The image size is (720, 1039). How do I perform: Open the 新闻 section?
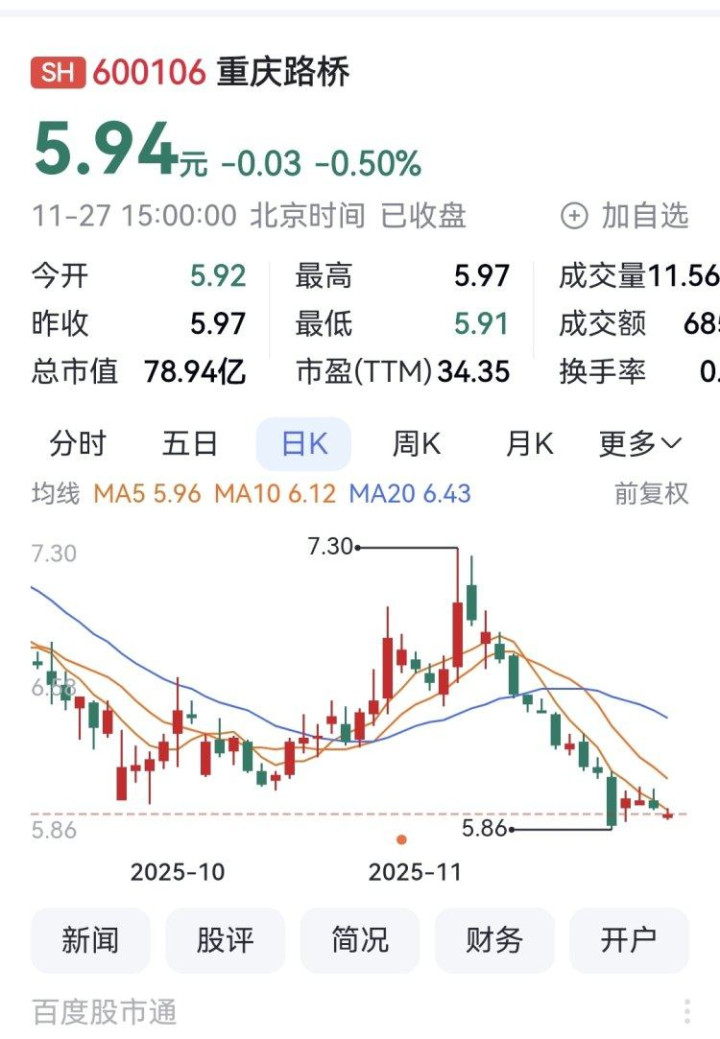coord(90,940)
